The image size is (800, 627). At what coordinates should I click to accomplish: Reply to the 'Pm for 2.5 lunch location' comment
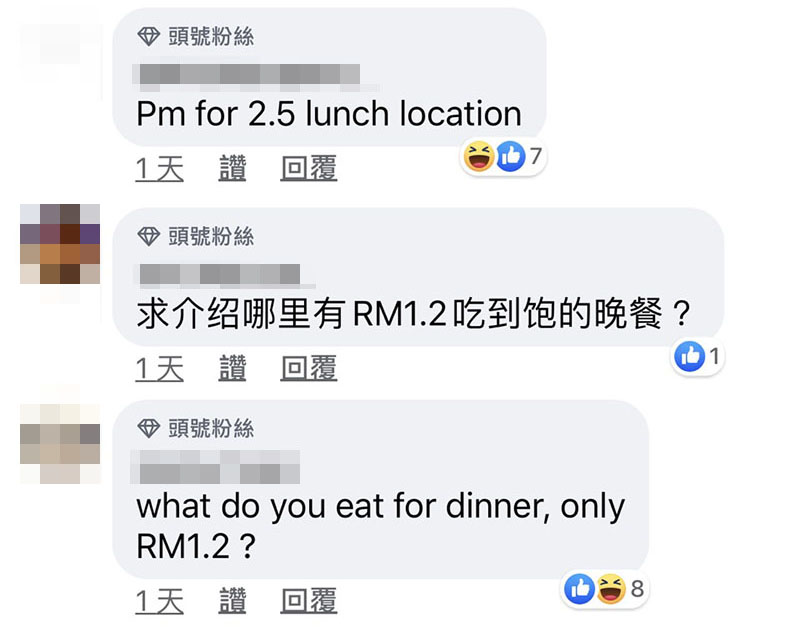coord(308,169)
